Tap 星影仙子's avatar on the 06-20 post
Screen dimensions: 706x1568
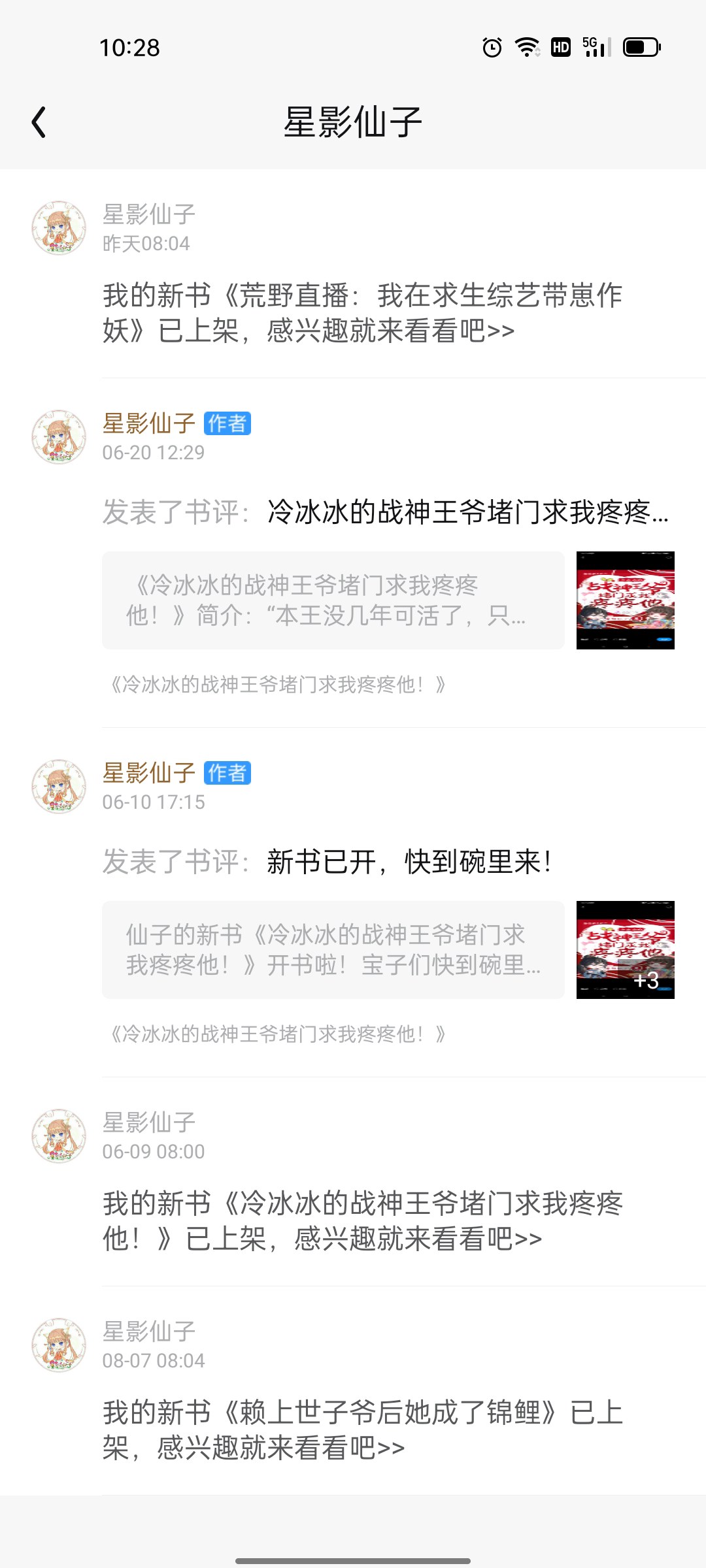pos(59,437)
